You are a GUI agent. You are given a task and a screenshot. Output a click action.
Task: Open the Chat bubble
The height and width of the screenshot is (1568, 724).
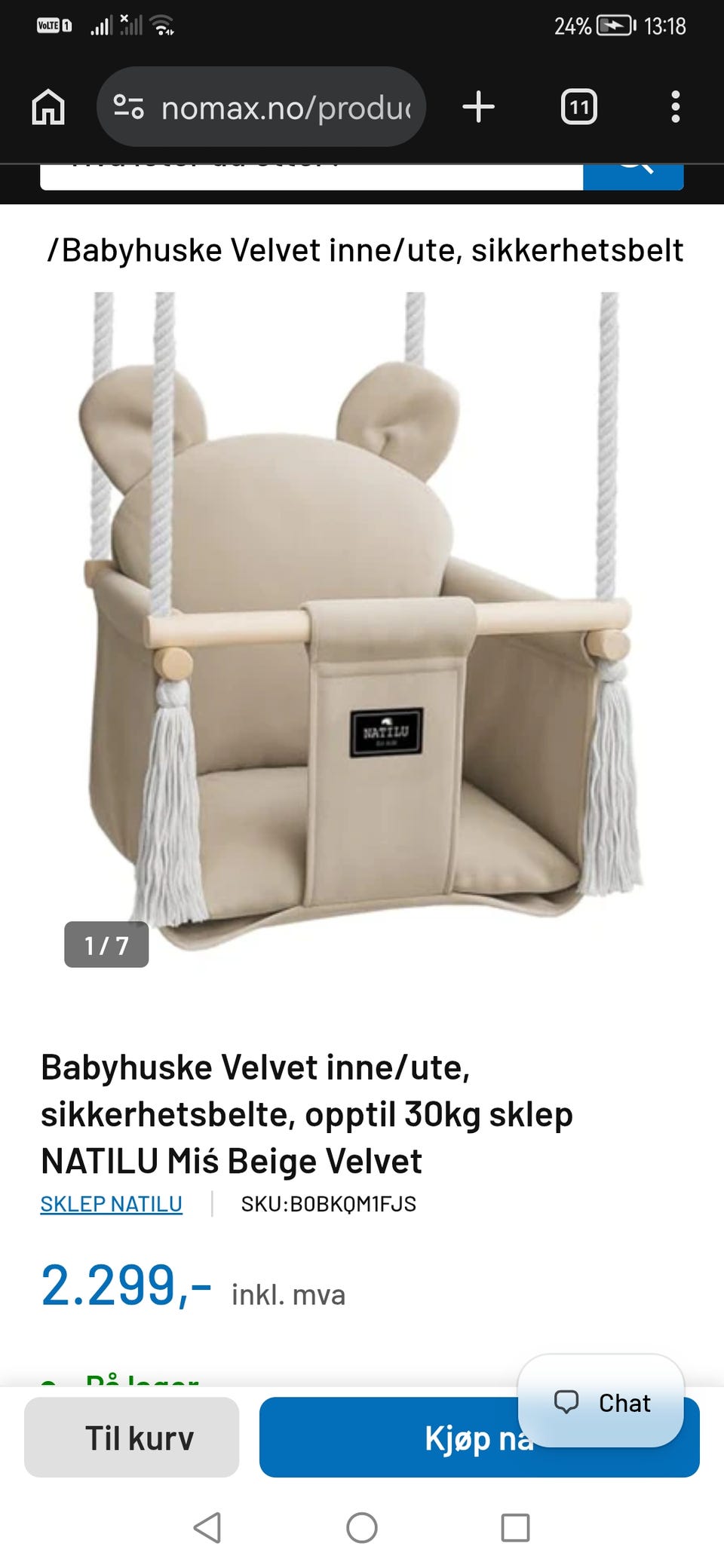click(x=601, y=1402)
